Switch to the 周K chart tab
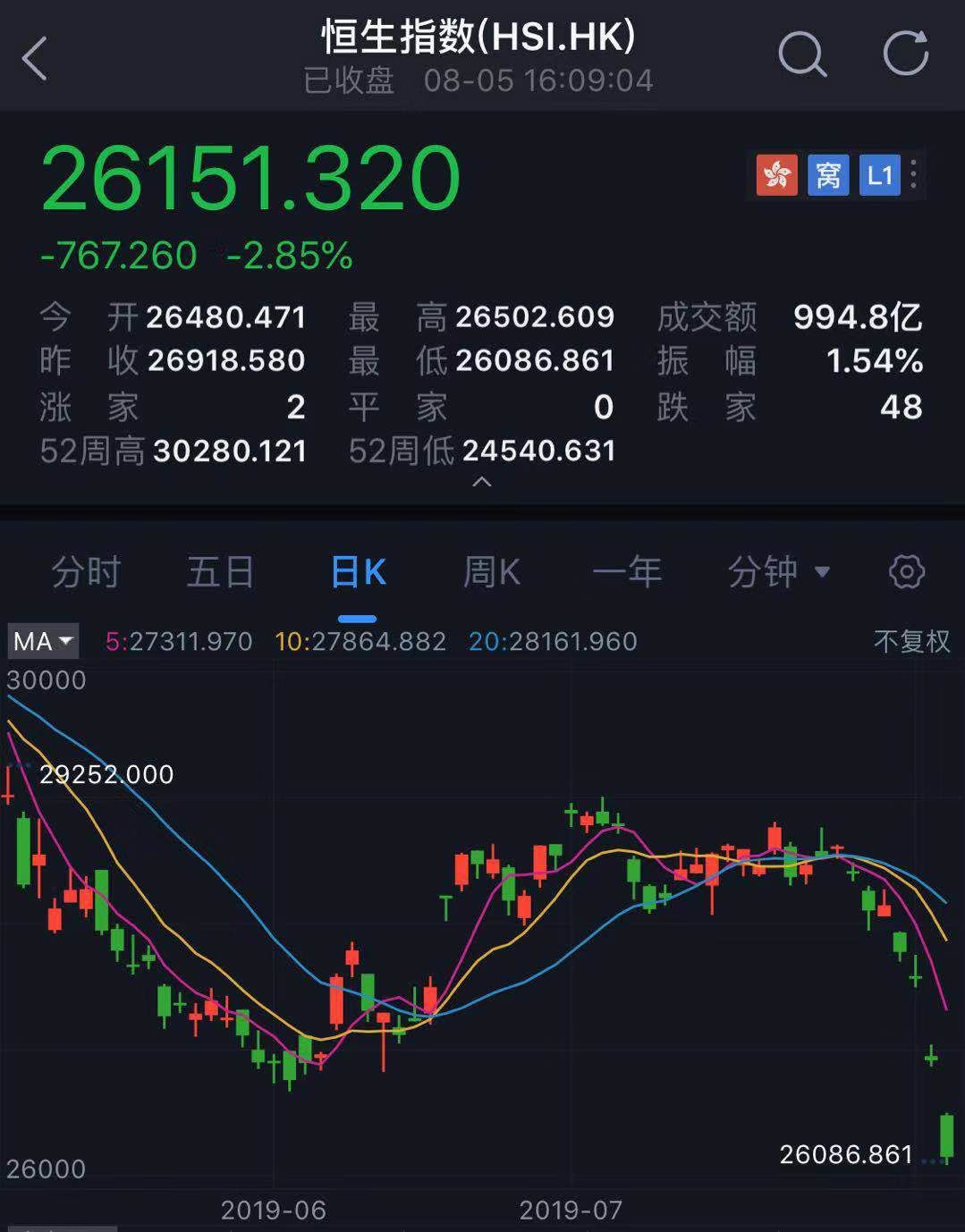965x1232 pixels. [x=492, y=571]
